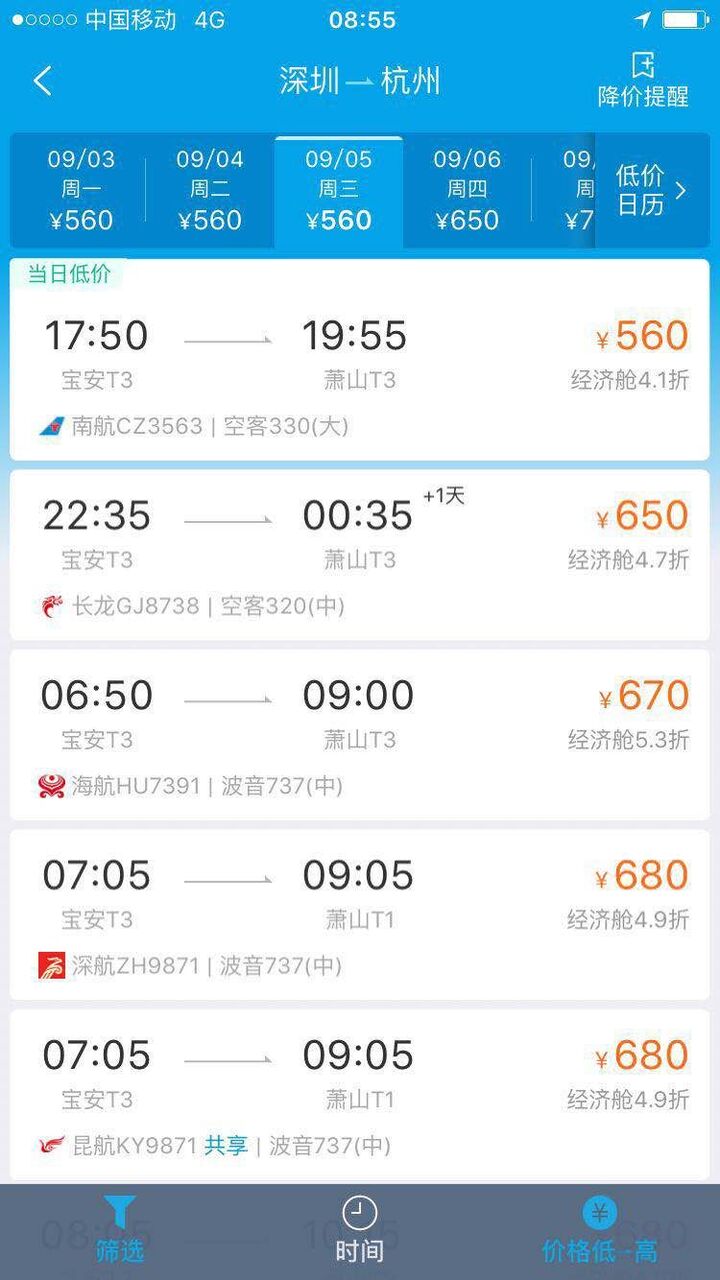Toggle the price low-to-high sort (价格低-高)
The width and height of the screenshot is (720, 1280).
click(x=600, y=1232)
